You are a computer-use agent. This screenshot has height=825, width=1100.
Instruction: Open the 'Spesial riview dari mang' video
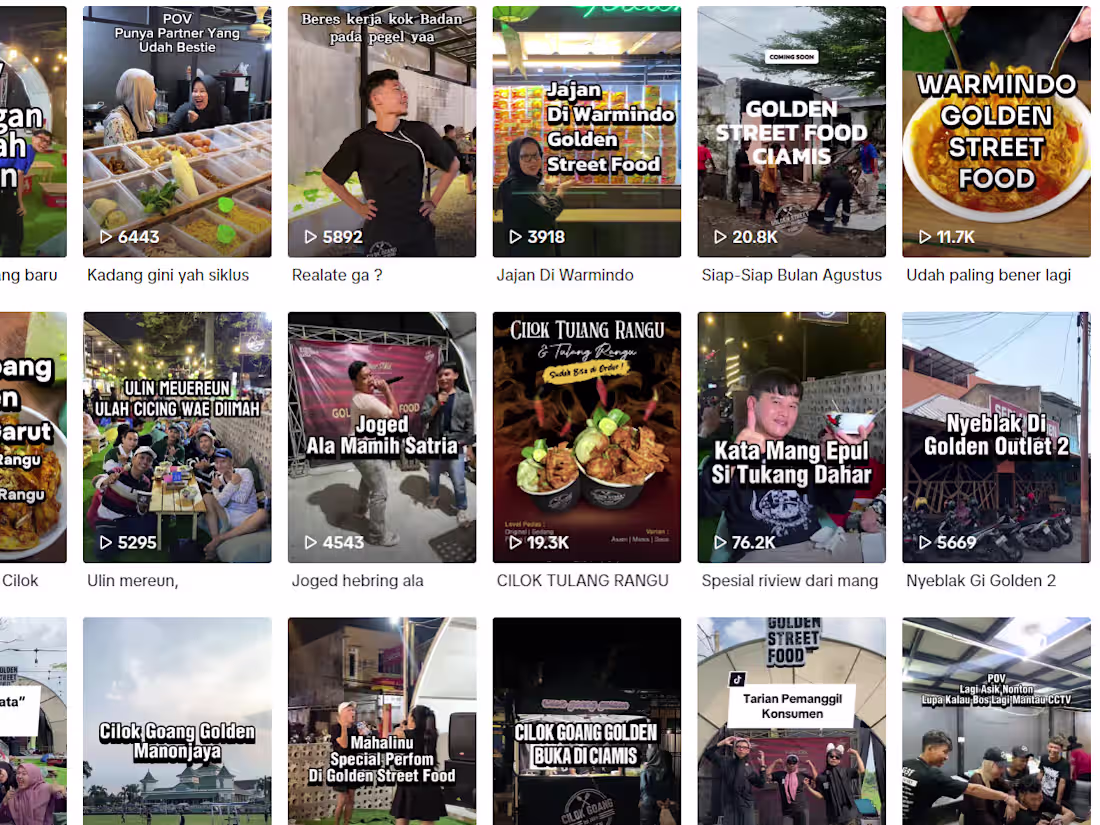coord(791,437)
